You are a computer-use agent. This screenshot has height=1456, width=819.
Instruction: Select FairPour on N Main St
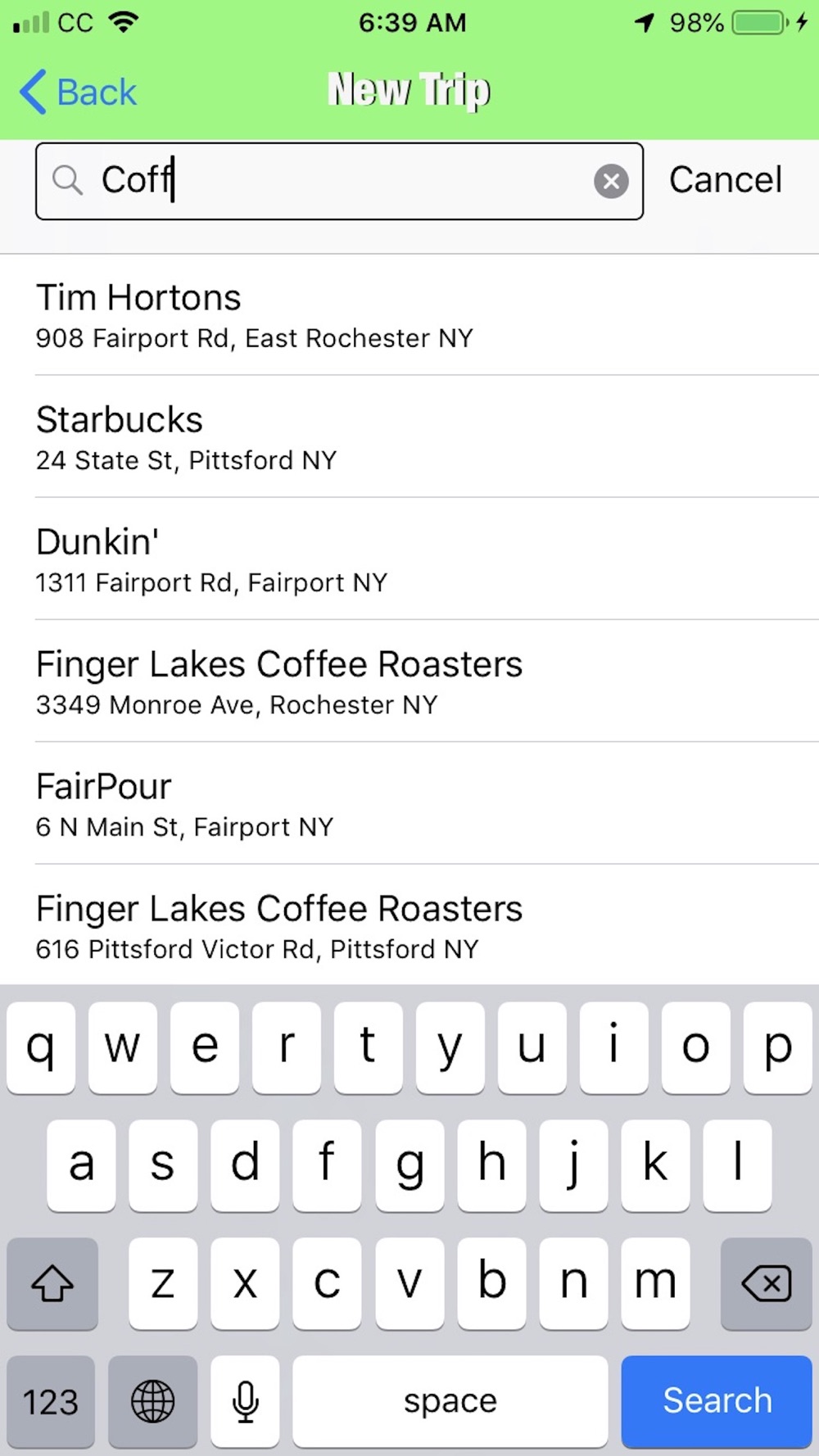[409, 803]
